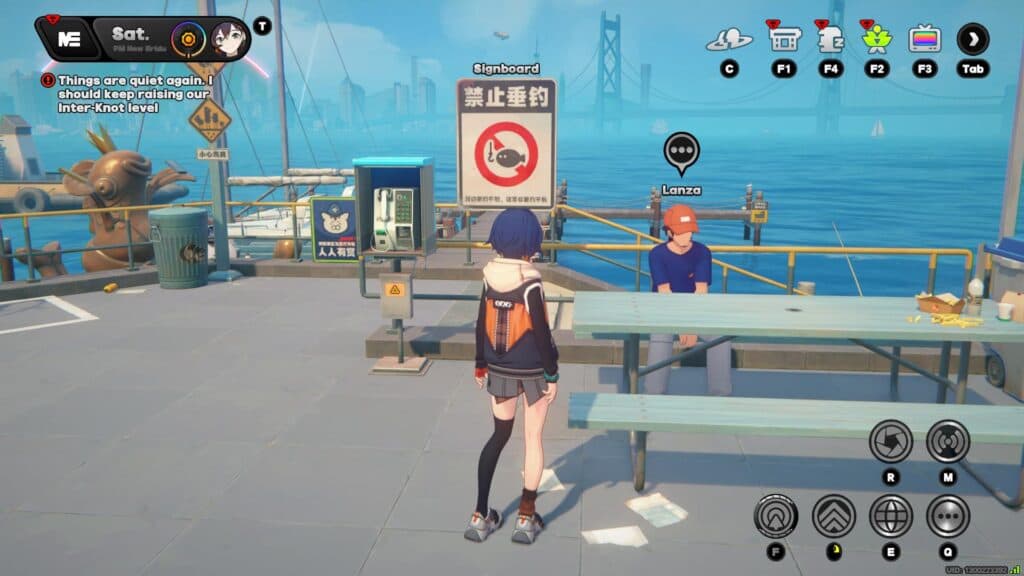Open the rainbow TV icon
Screen dimensions: 1024x576
click(925, 39)
